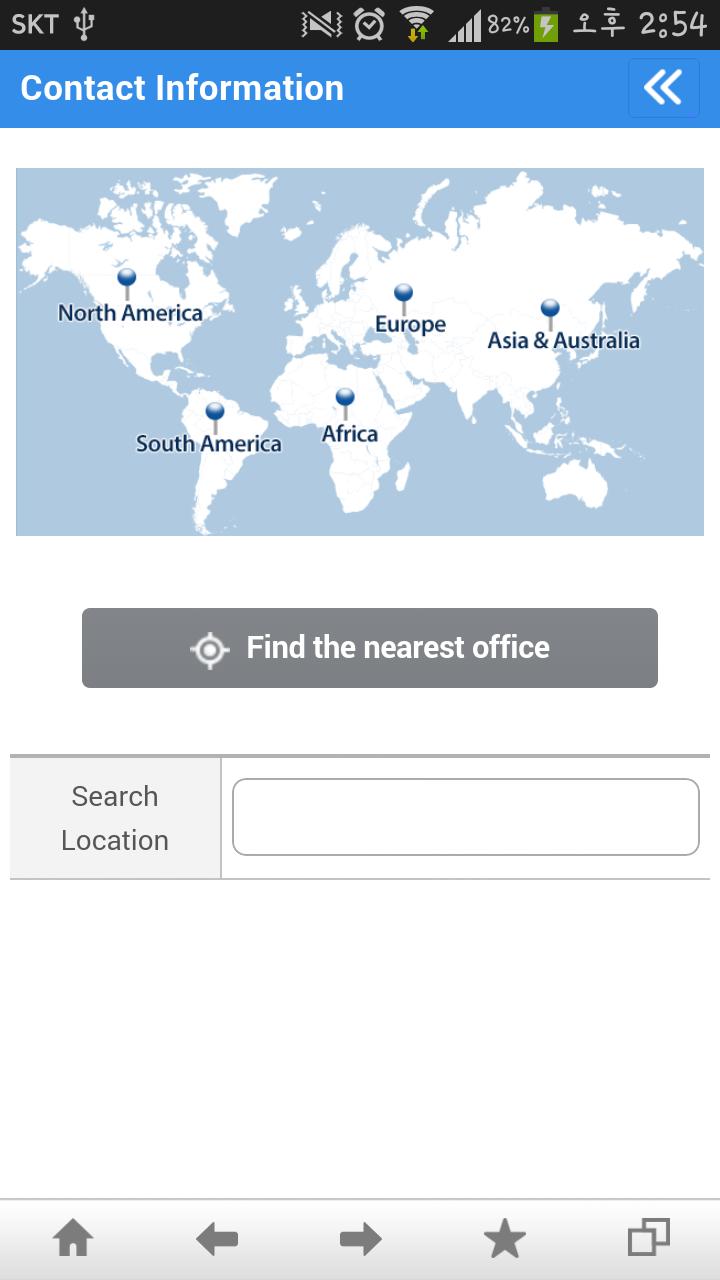Focus the Search Location text field
Image resolution: width=720 pixels, height=1280 pixels.
465,817
